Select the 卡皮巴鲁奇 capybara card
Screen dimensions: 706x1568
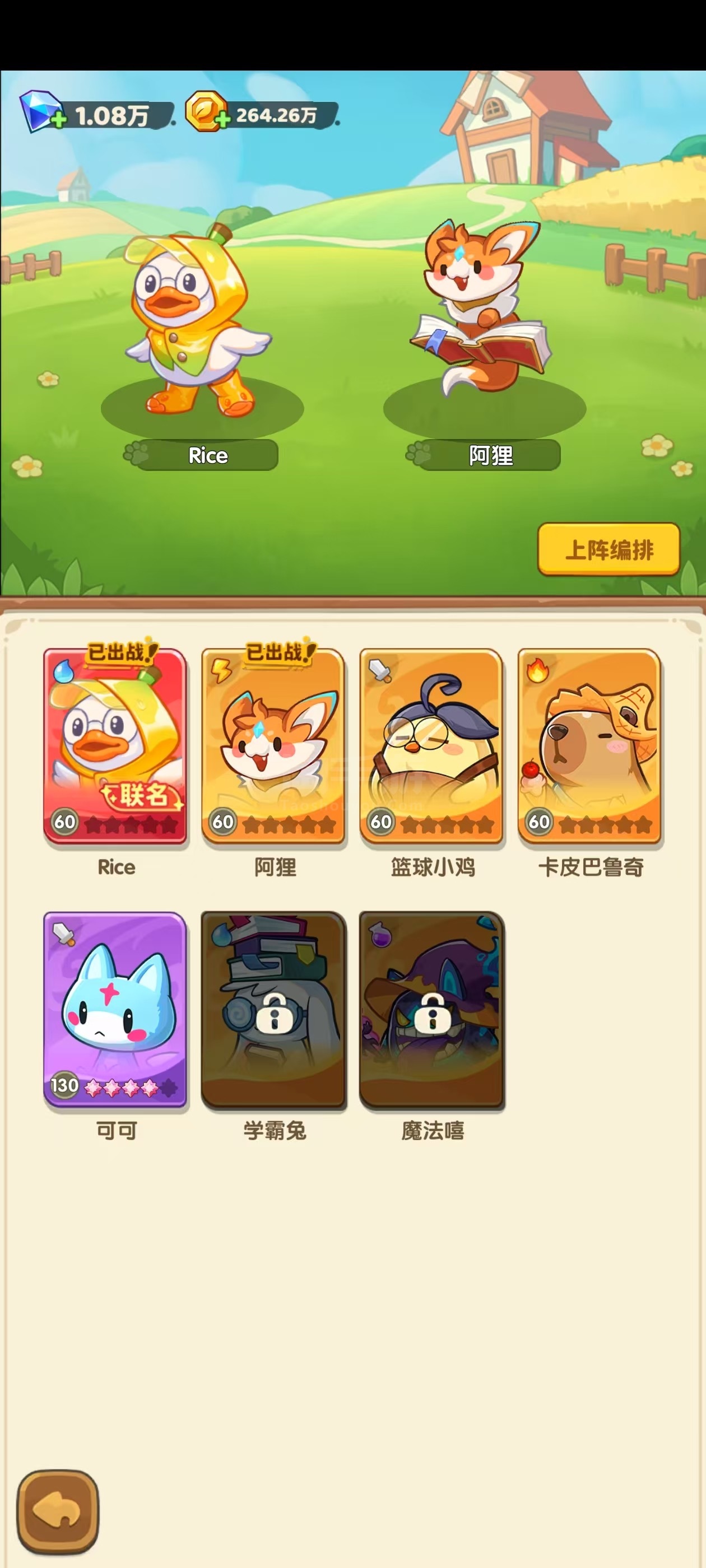click(x=589, y=747)
